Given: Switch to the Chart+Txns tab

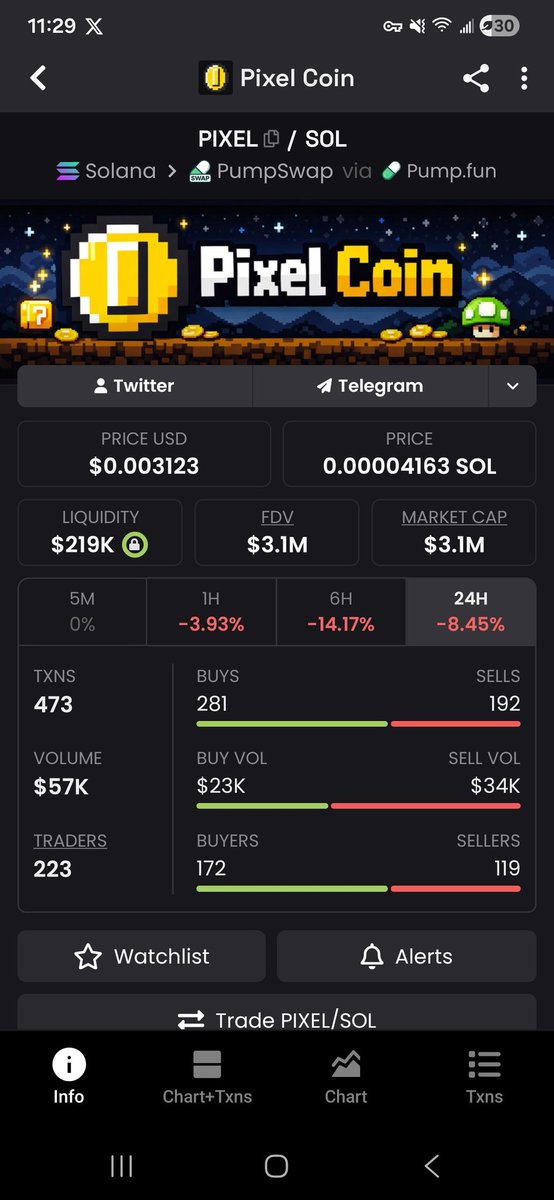Looking at the screenshot, I should pyautogui.click(x=207, y=1077).
